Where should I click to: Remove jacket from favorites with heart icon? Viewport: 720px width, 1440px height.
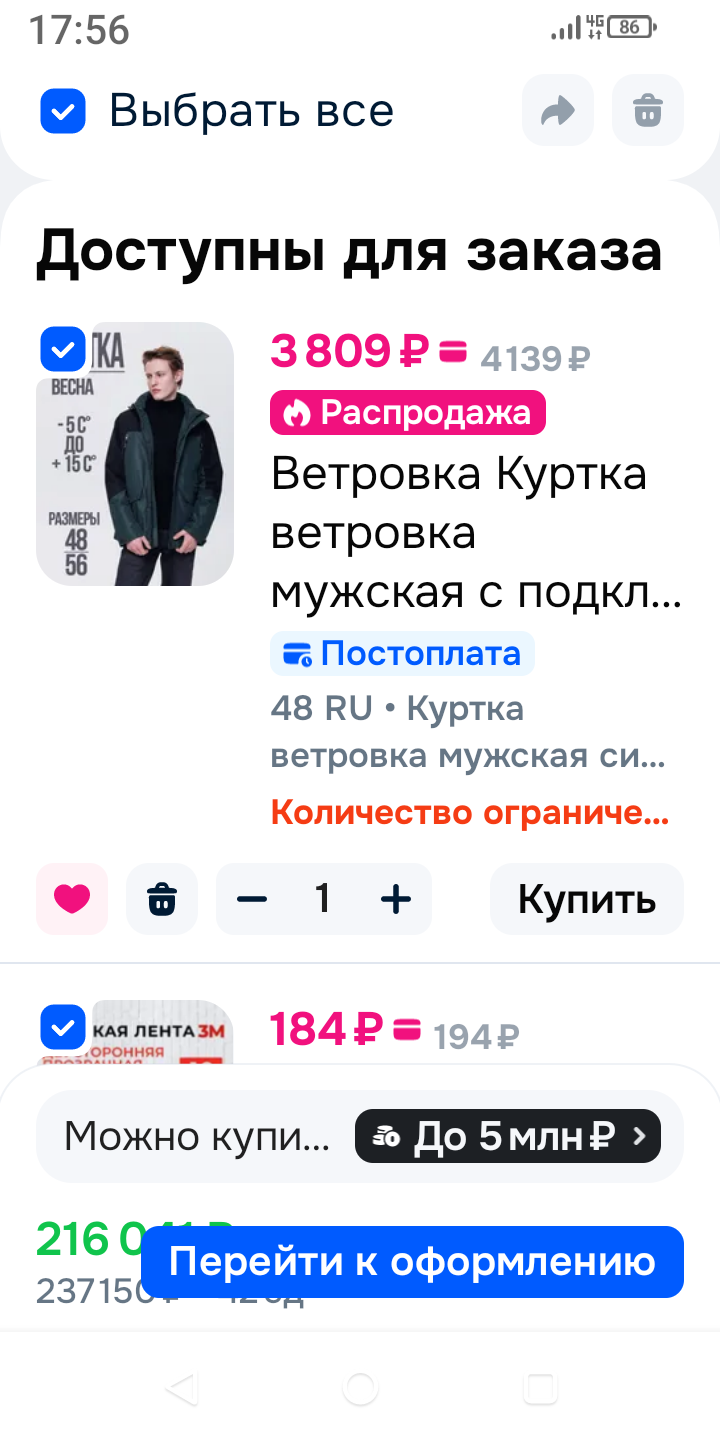coord(72,899)
